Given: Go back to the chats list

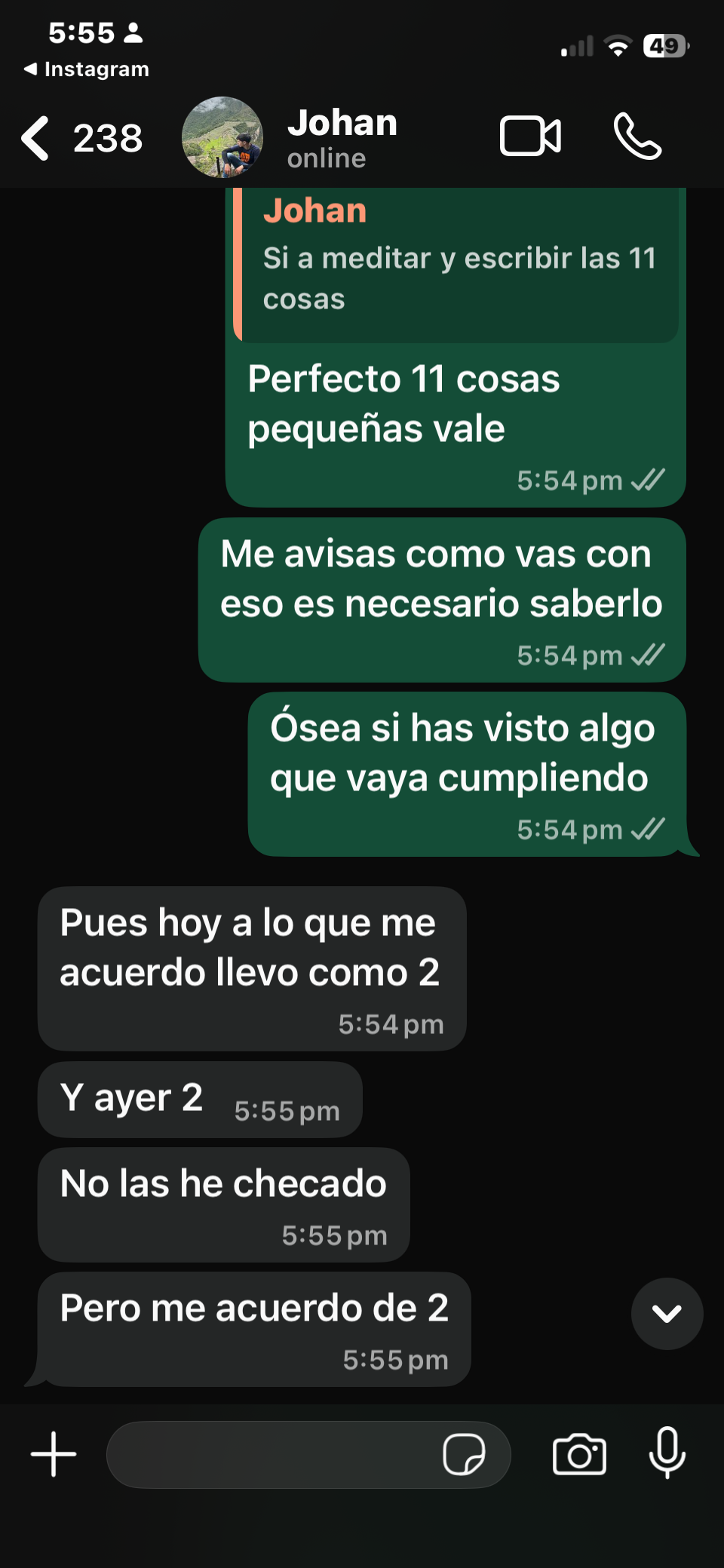Looking at the screenshot, I should 36,138.
